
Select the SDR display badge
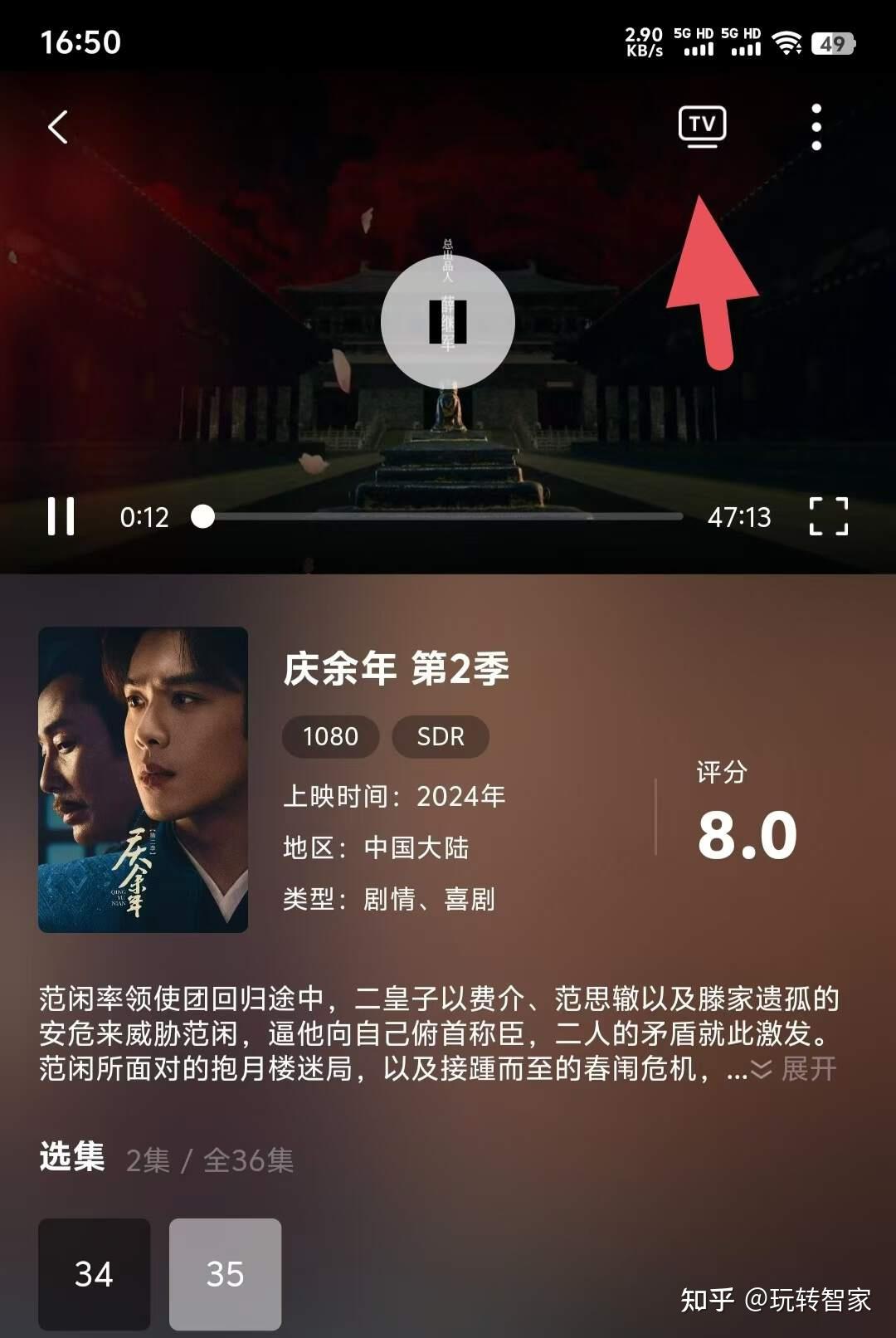tap(441, 736)
